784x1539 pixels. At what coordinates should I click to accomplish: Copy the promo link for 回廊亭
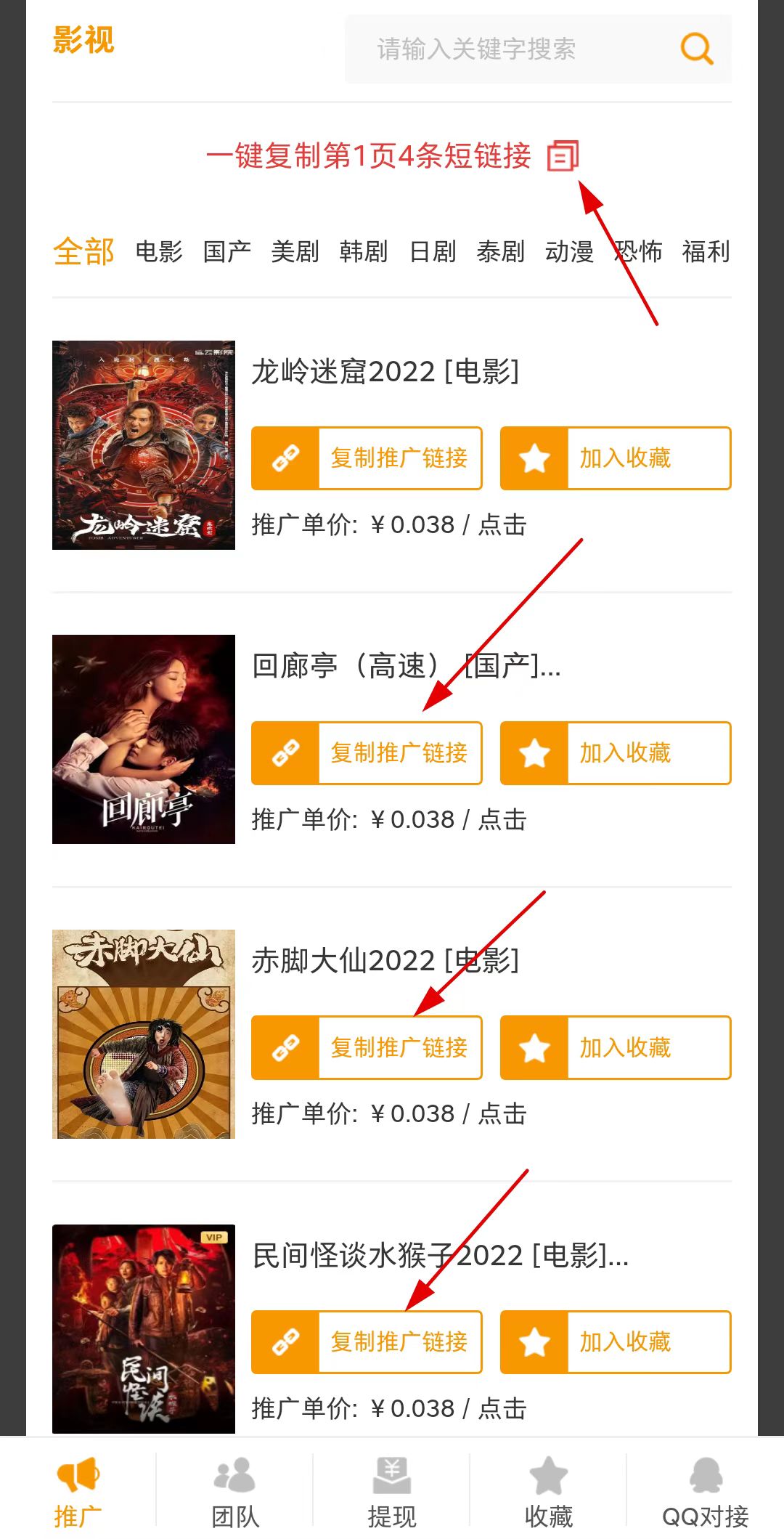[367, 753]
